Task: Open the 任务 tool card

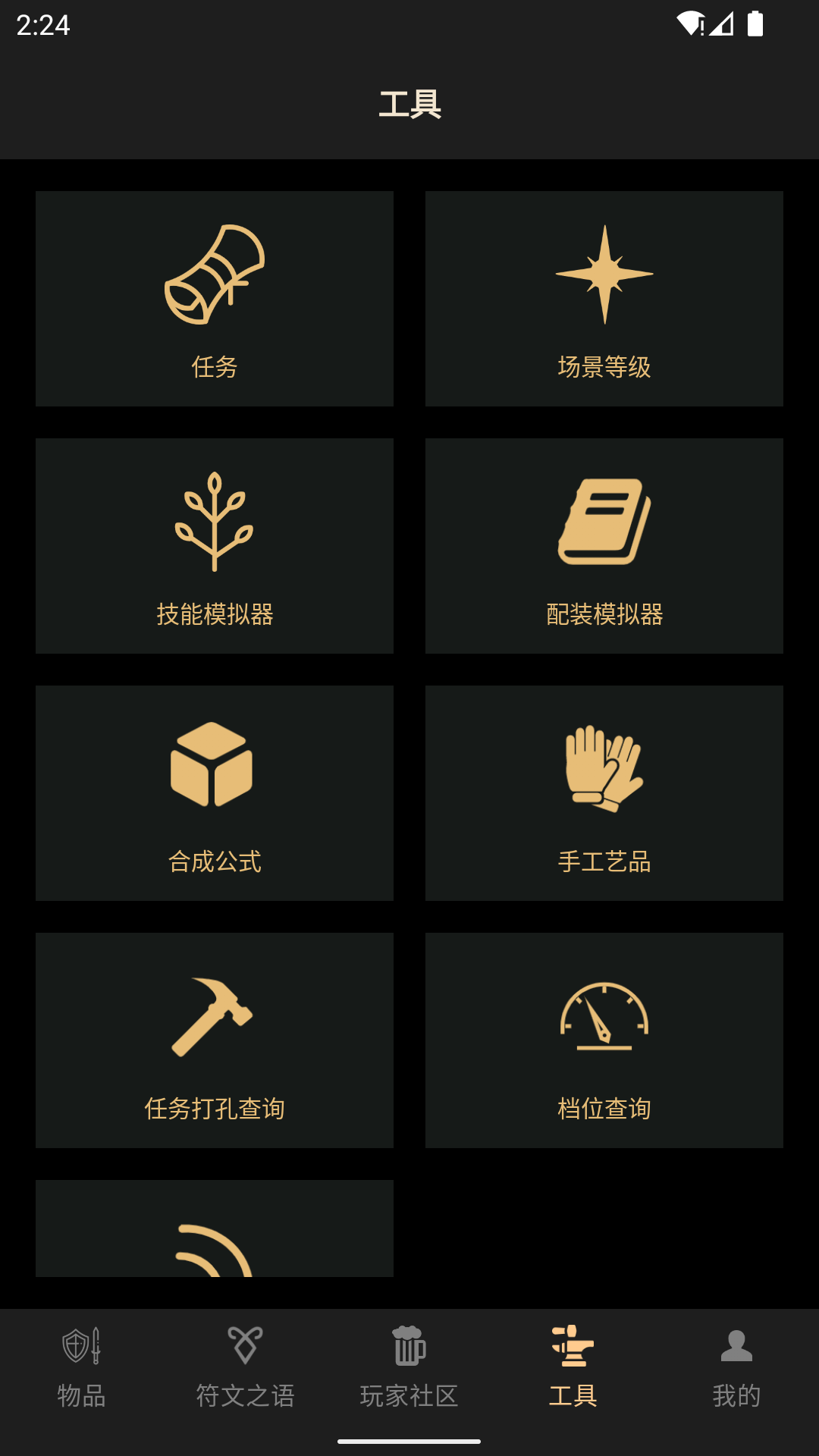Action: tap(215, 298)
